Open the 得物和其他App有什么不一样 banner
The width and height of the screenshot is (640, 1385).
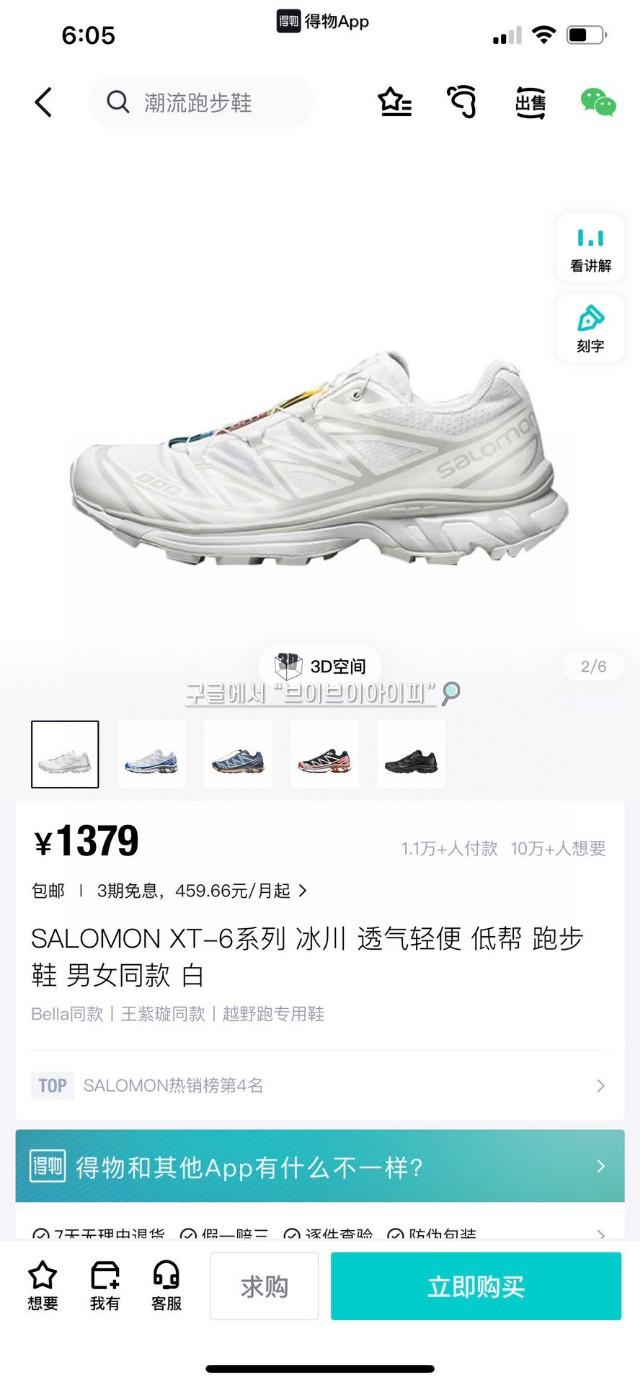(320, 1166)
